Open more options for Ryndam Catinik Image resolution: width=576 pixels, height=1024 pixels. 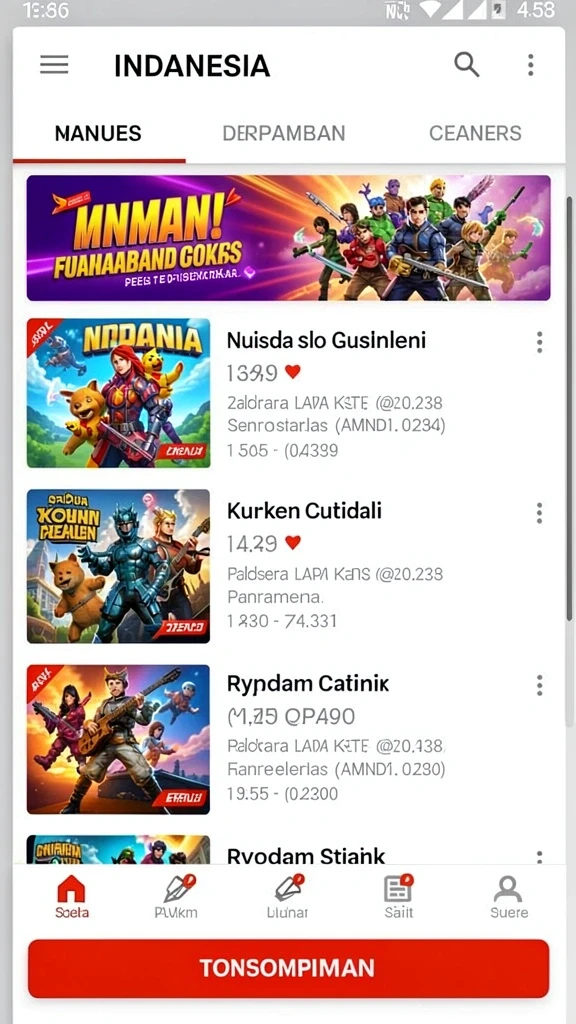coord(539,685)
